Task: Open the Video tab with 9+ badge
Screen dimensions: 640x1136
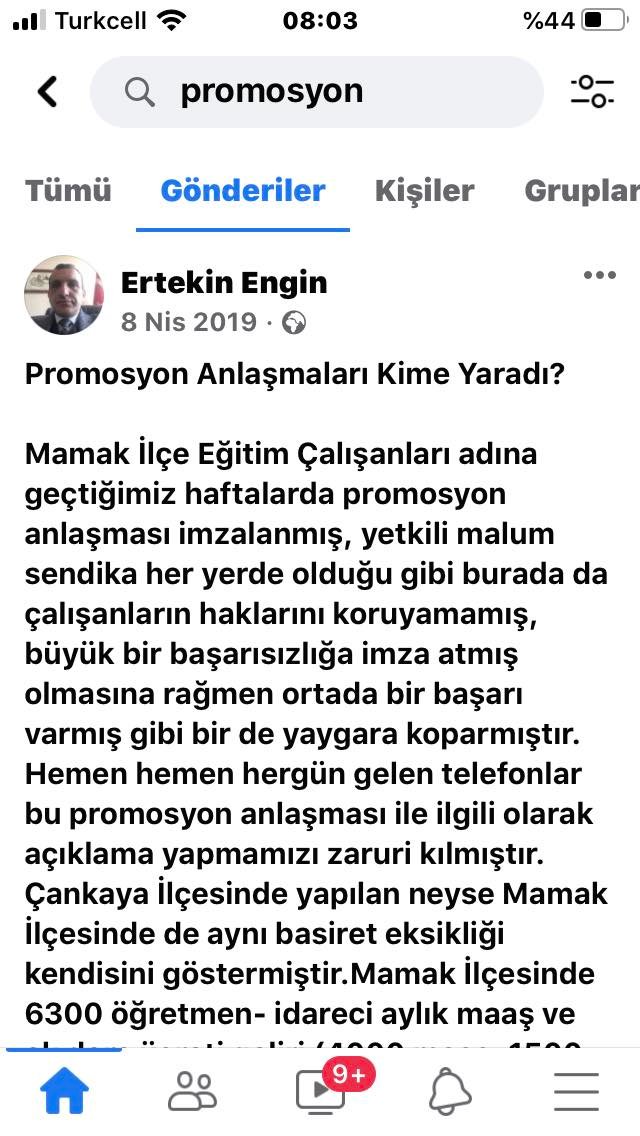Action: 322,1092
